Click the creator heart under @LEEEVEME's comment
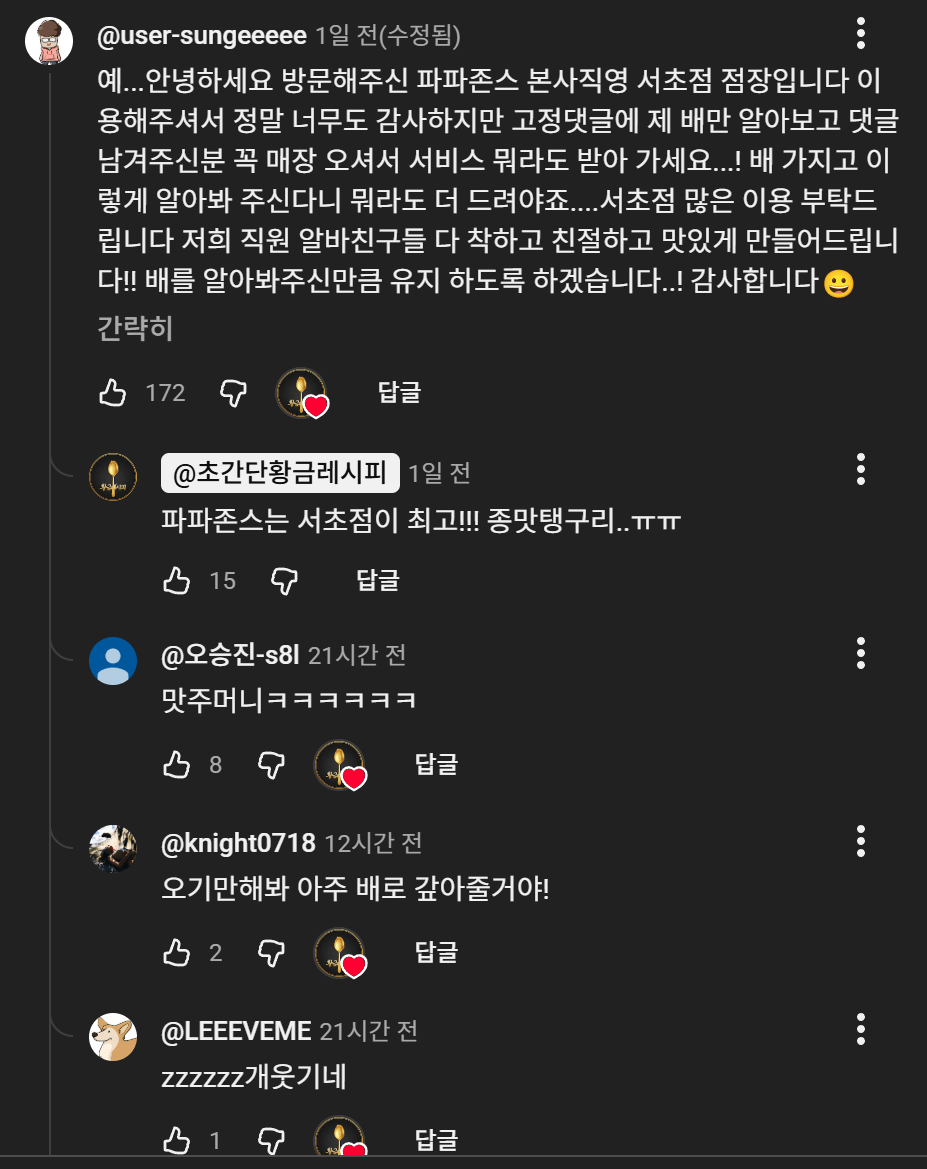 pyautogui.click(x=340, y=1139)
